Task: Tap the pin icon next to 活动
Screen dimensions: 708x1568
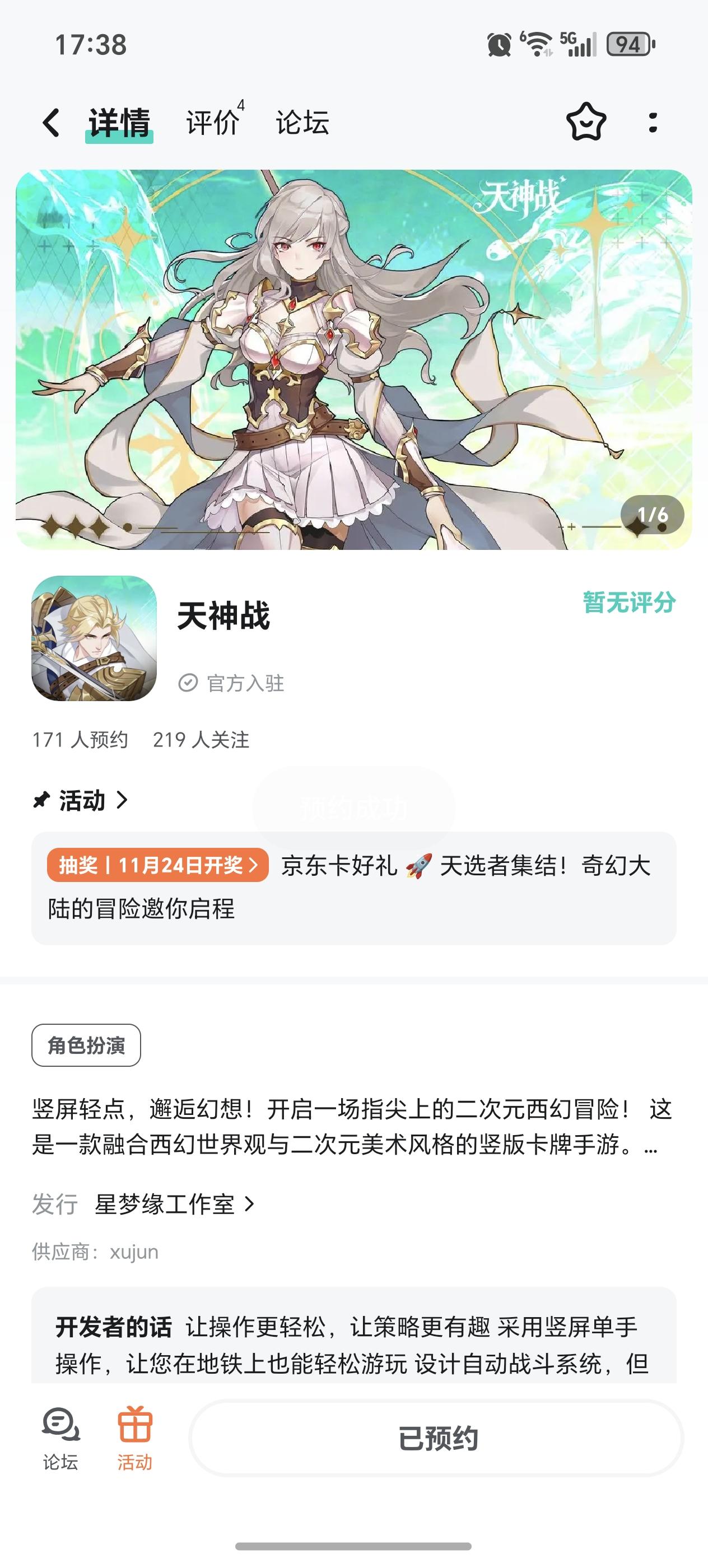Action: 41,801
